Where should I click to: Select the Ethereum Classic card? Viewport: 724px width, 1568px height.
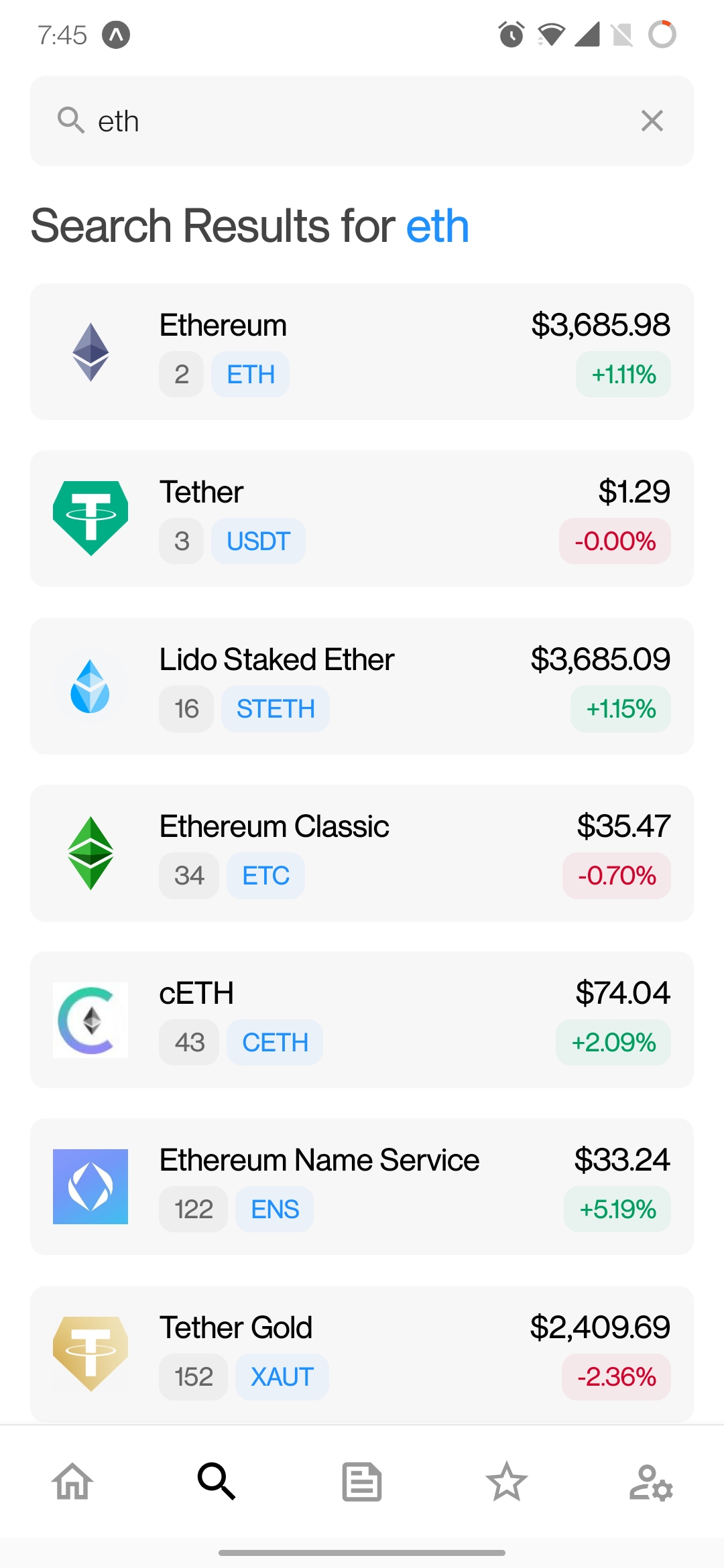362,853
